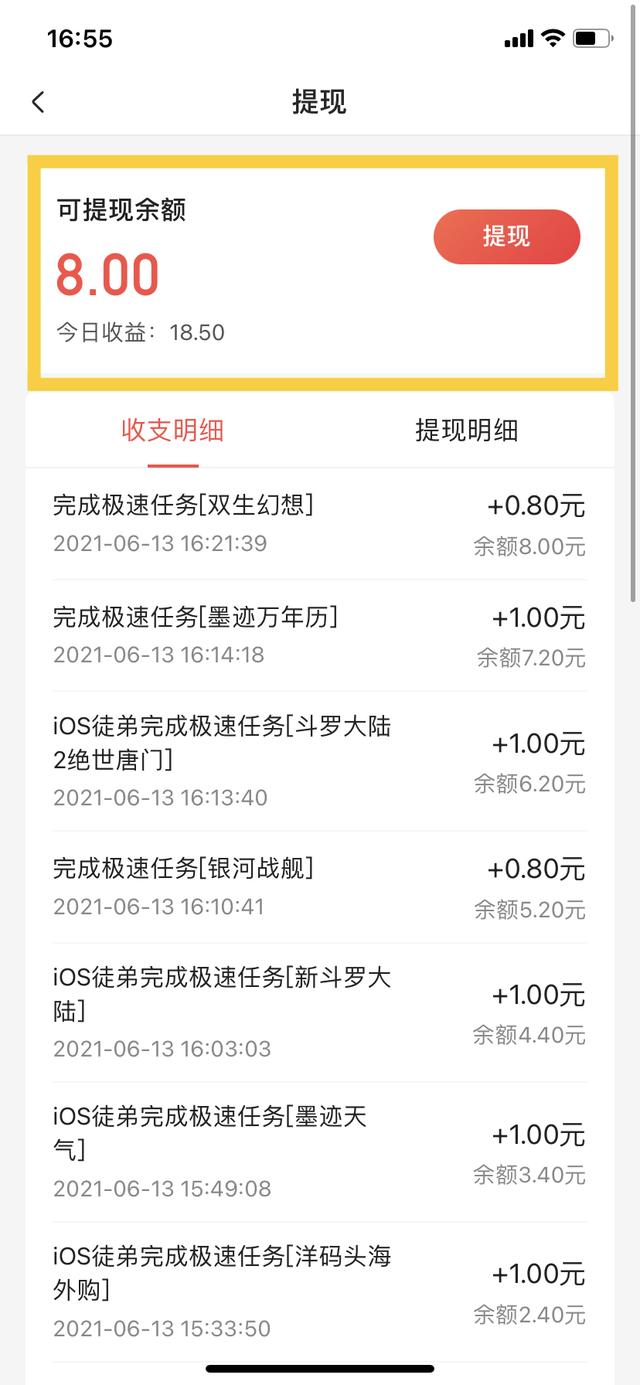Select the 收支明细 tab
640x1385 pixels.
pos(173,431)
